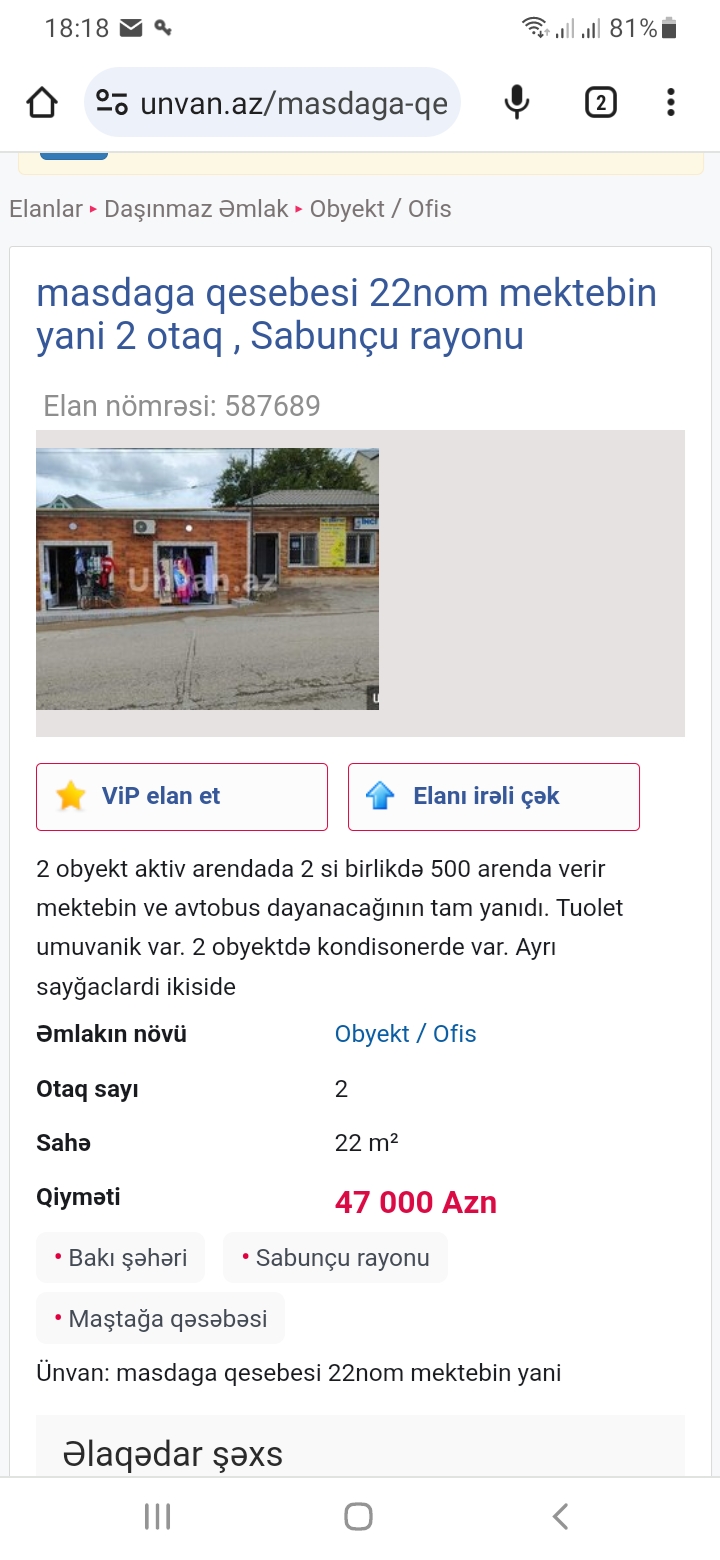Open the tab switcher showing 2 tabs
The height and width of the screenshot is (1560, 720).
click(600, 102)
